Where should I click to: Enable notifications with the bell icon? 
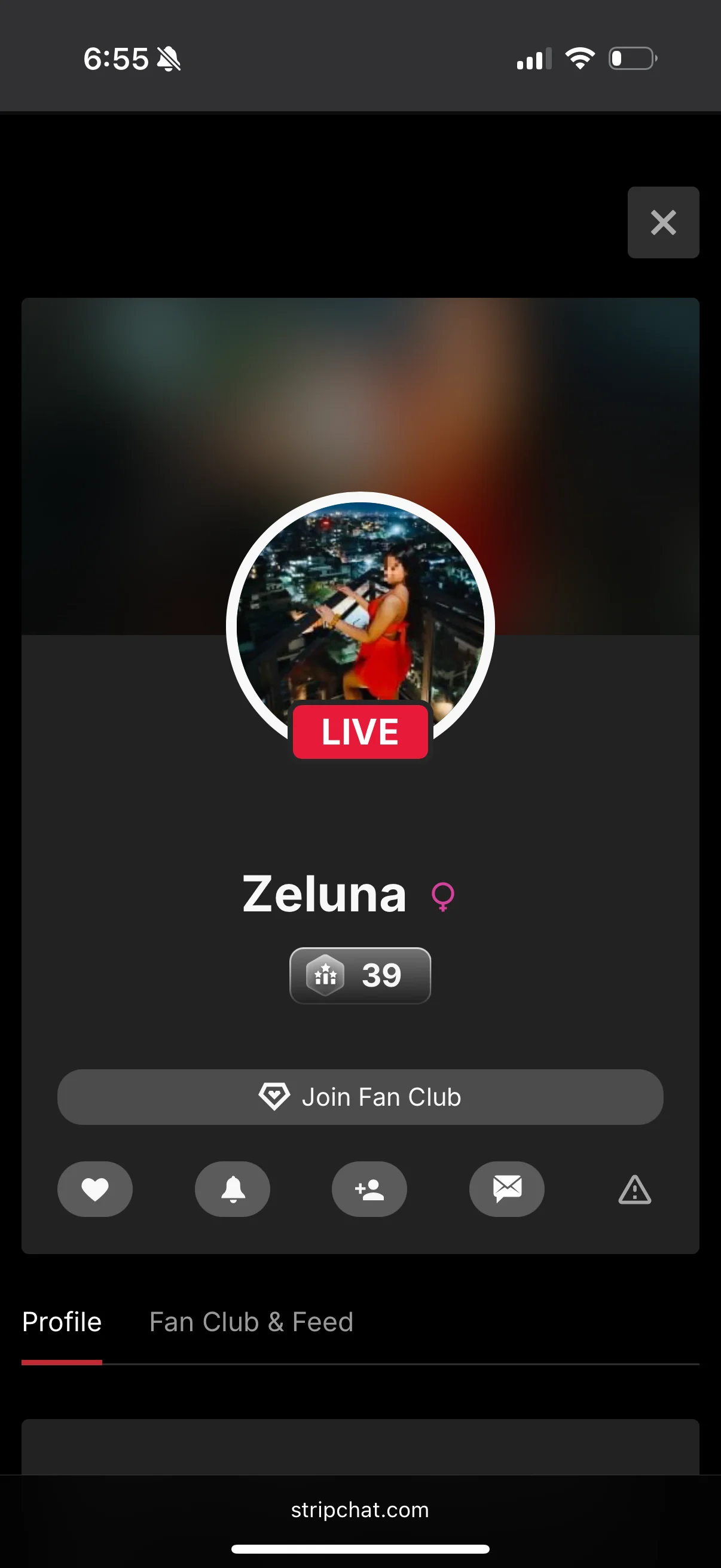coord(233,1189)
